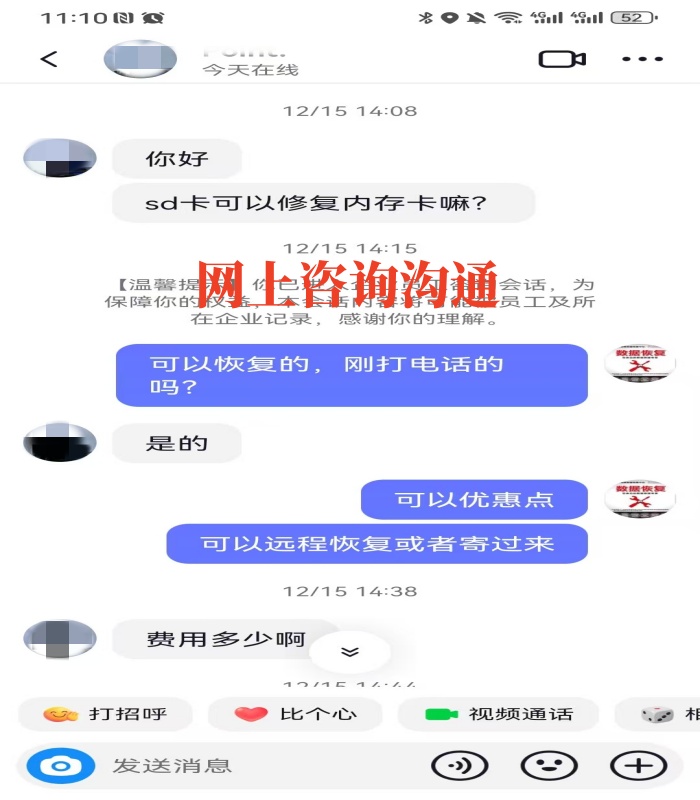This screenshot has width=700, height=800.
Task: Switch to voice message input
Action: [459, 766]
